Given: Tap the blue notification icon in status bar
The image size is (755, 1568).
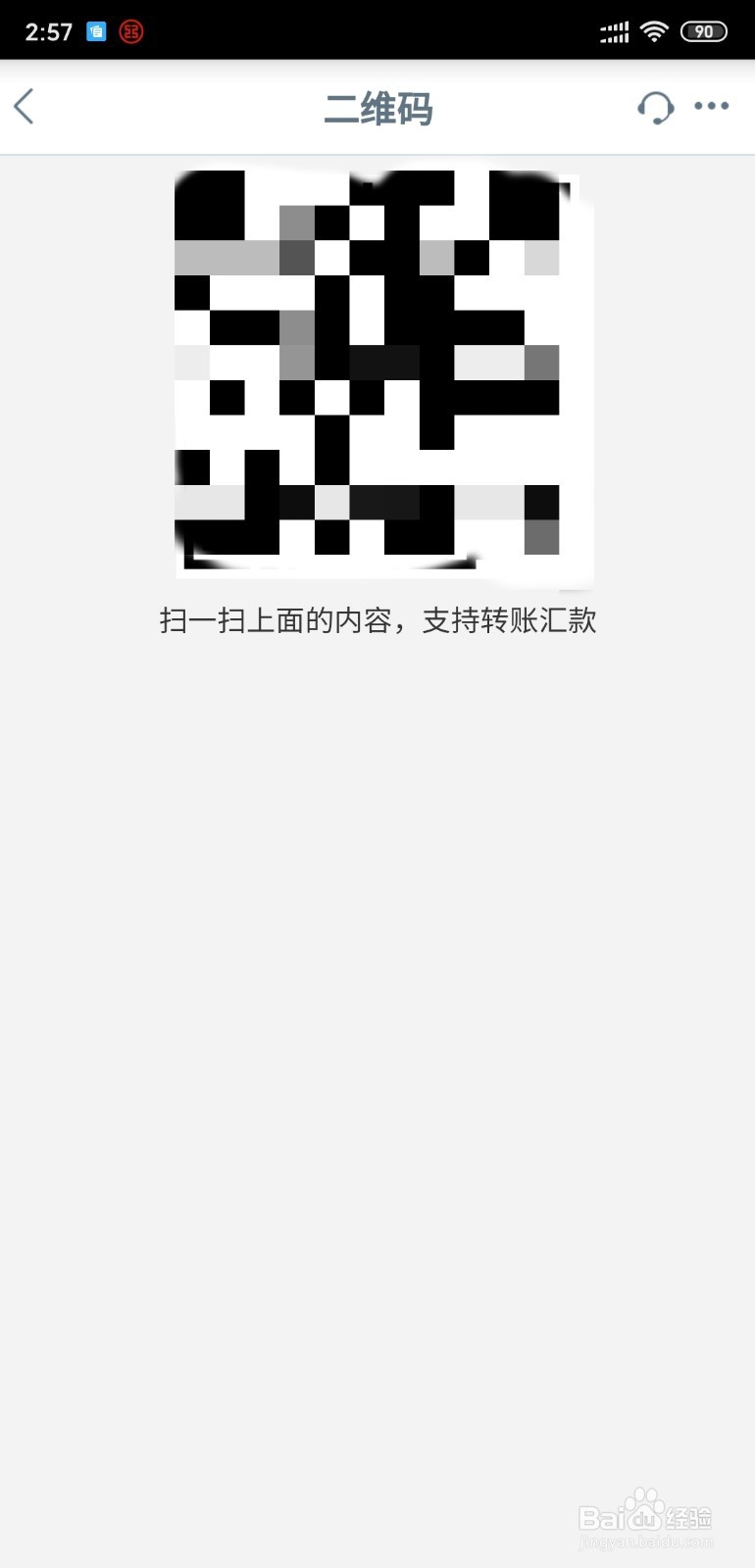Looking at the screenshot, I should click(x=96, y=30).
